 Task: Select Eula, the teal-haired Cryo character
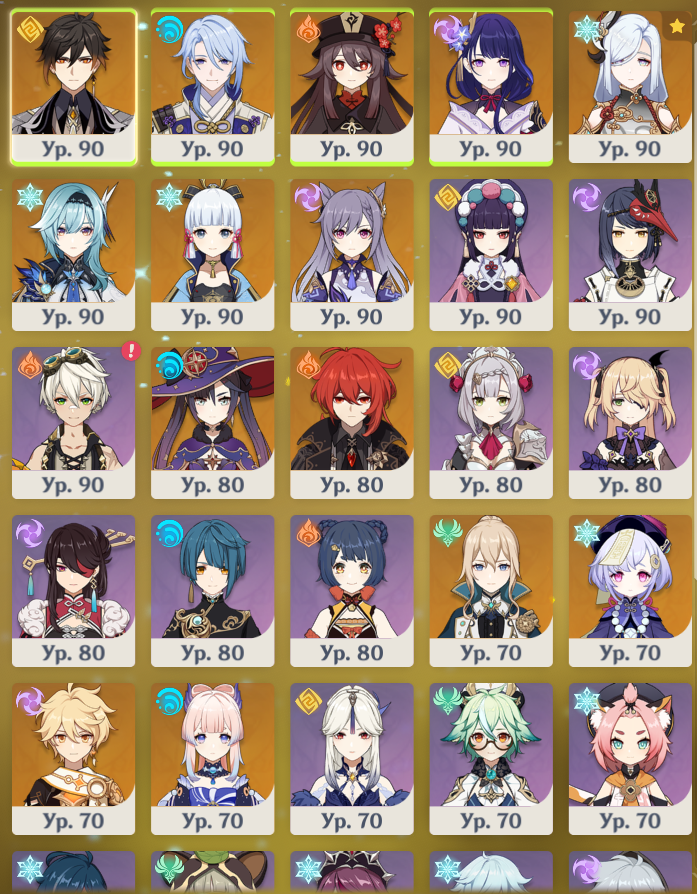pyautogui.click(x=73, y=253)
